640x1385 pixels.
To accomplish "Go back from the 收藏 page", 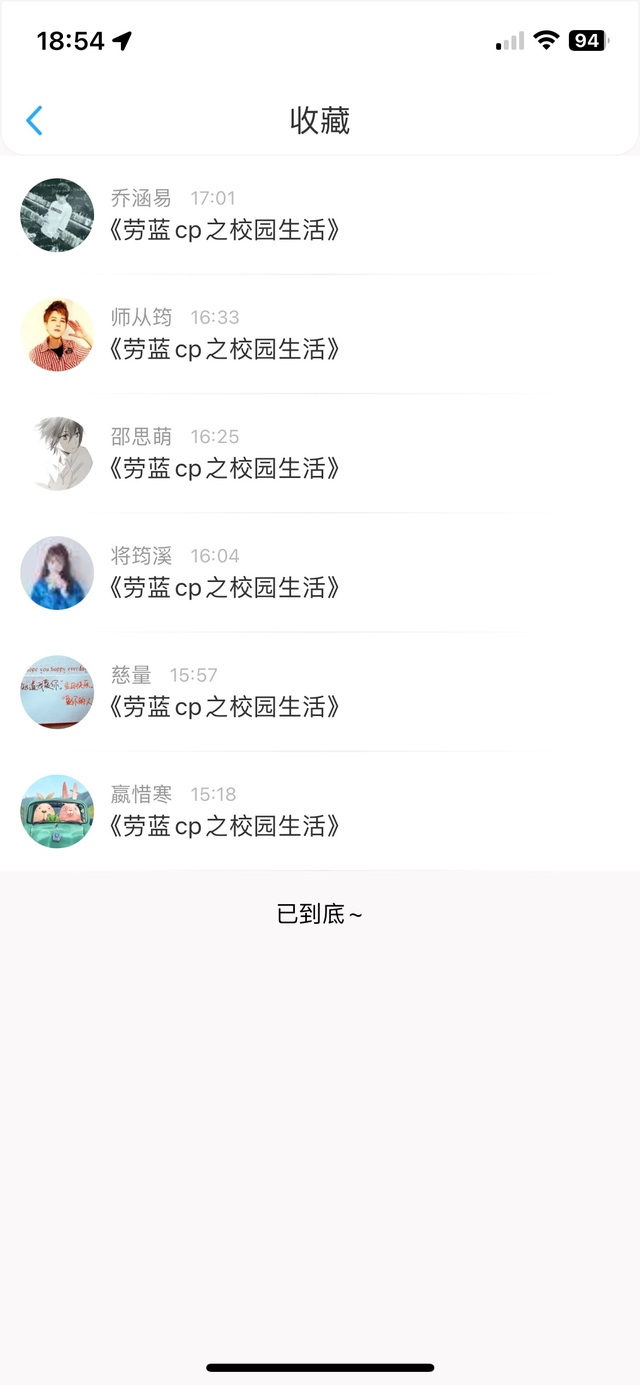I will 35,121.
